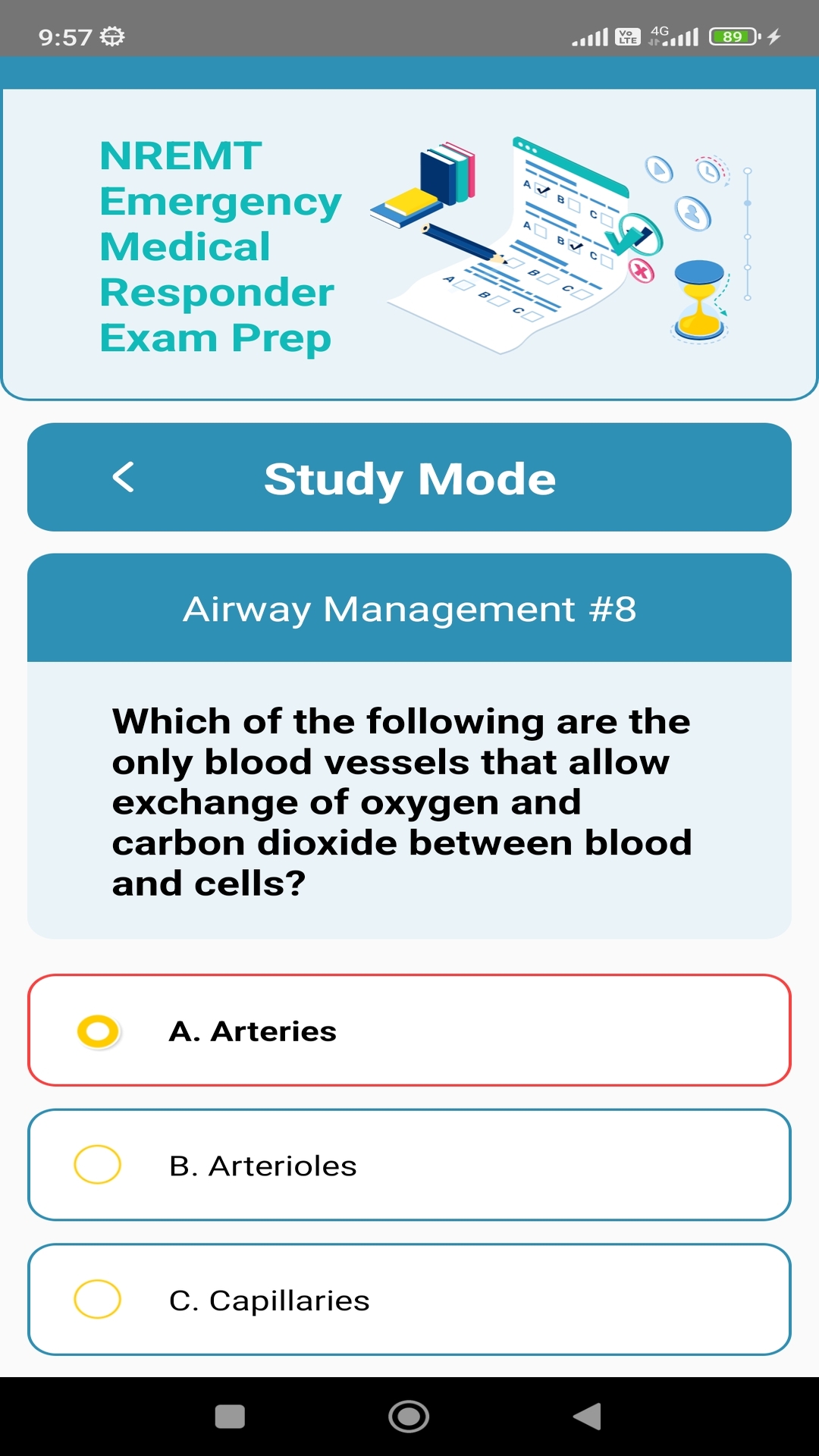Image resolution: width=819 pixels, height=1456 pixels.
Task: Choose answer B. Arterioles
Action: tap(409, 1165)
